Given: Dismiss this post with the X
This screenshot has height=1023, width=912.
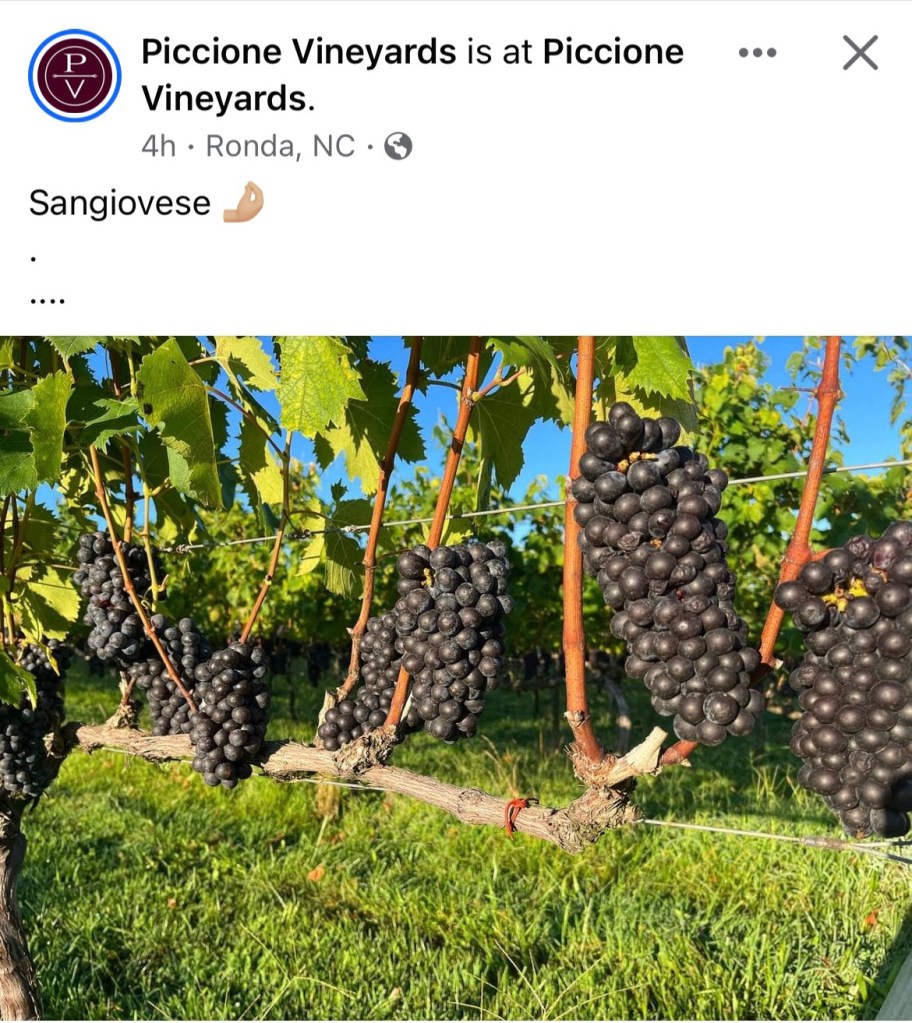Looking at the screenshot, I should click(860, 53).
